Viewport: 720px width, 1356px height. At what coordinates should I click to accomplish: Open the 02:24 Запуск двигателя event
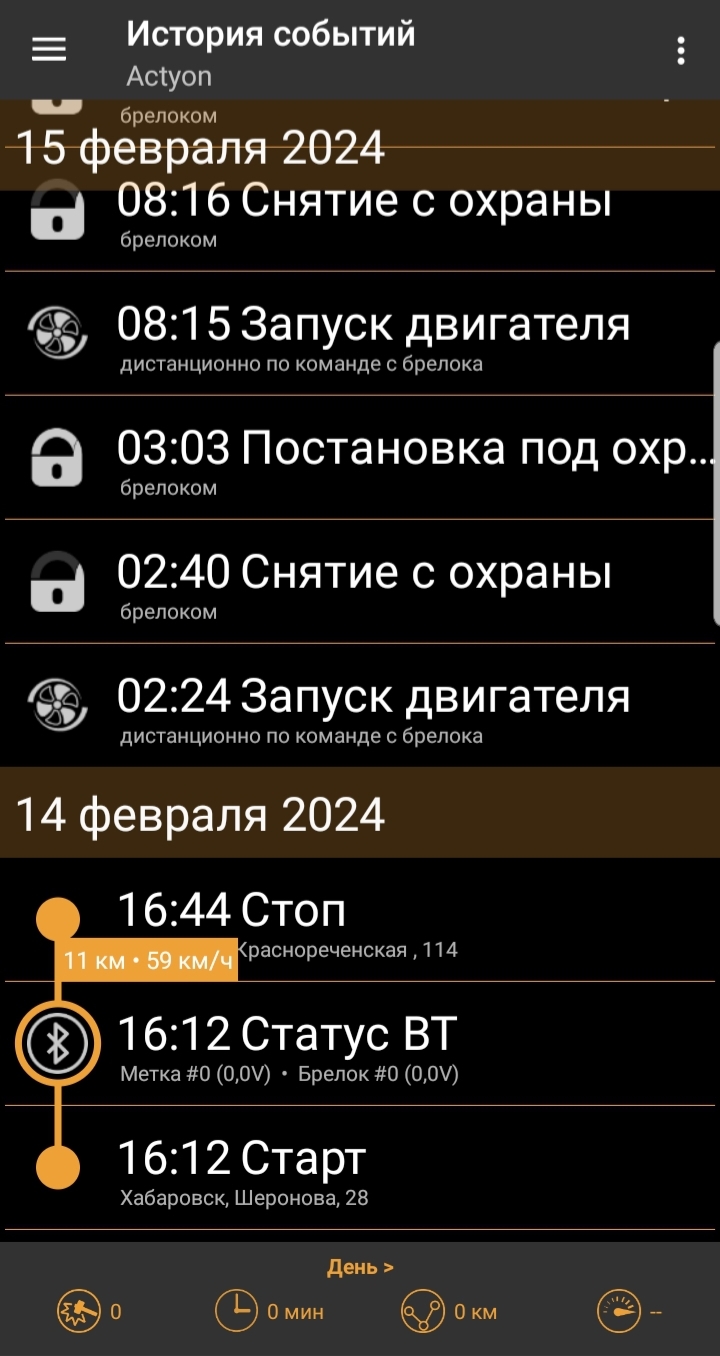pos(373,708)
